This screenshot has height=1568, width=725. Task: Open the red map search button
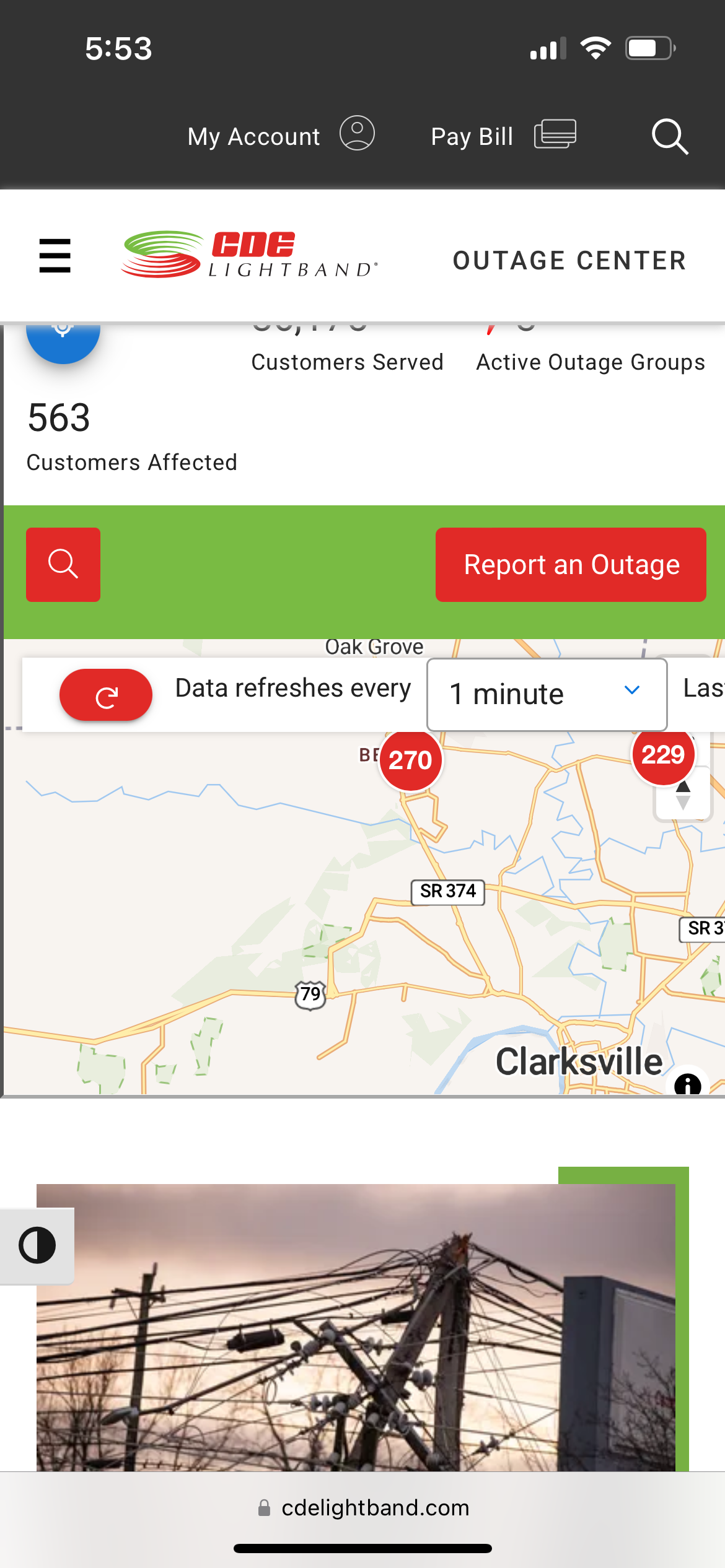tap(63, 564)
